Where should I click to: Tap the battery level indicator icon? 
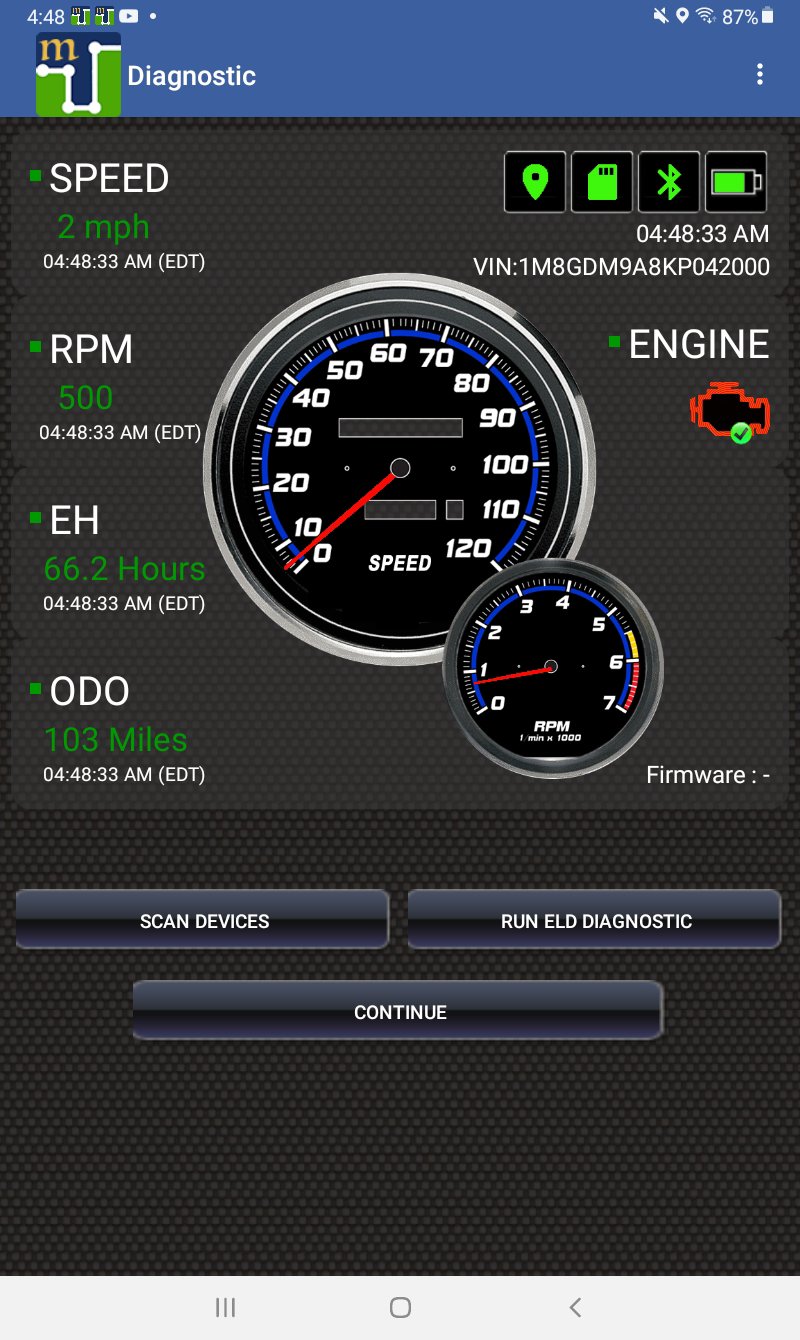736,181
